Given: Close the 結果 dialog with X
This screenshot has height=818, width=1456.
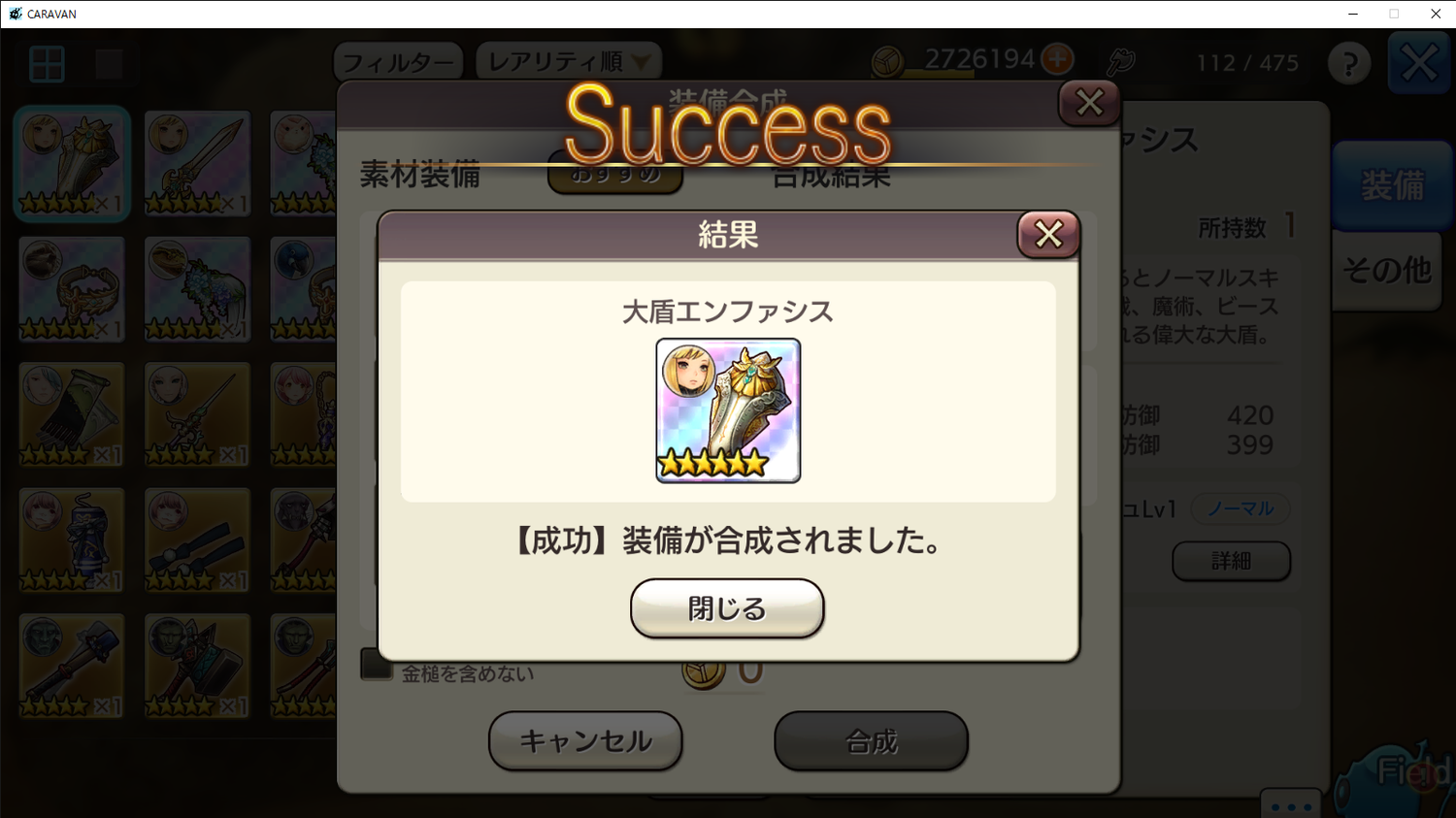Looking at the screenshot, I should [x=1048, y=234].
